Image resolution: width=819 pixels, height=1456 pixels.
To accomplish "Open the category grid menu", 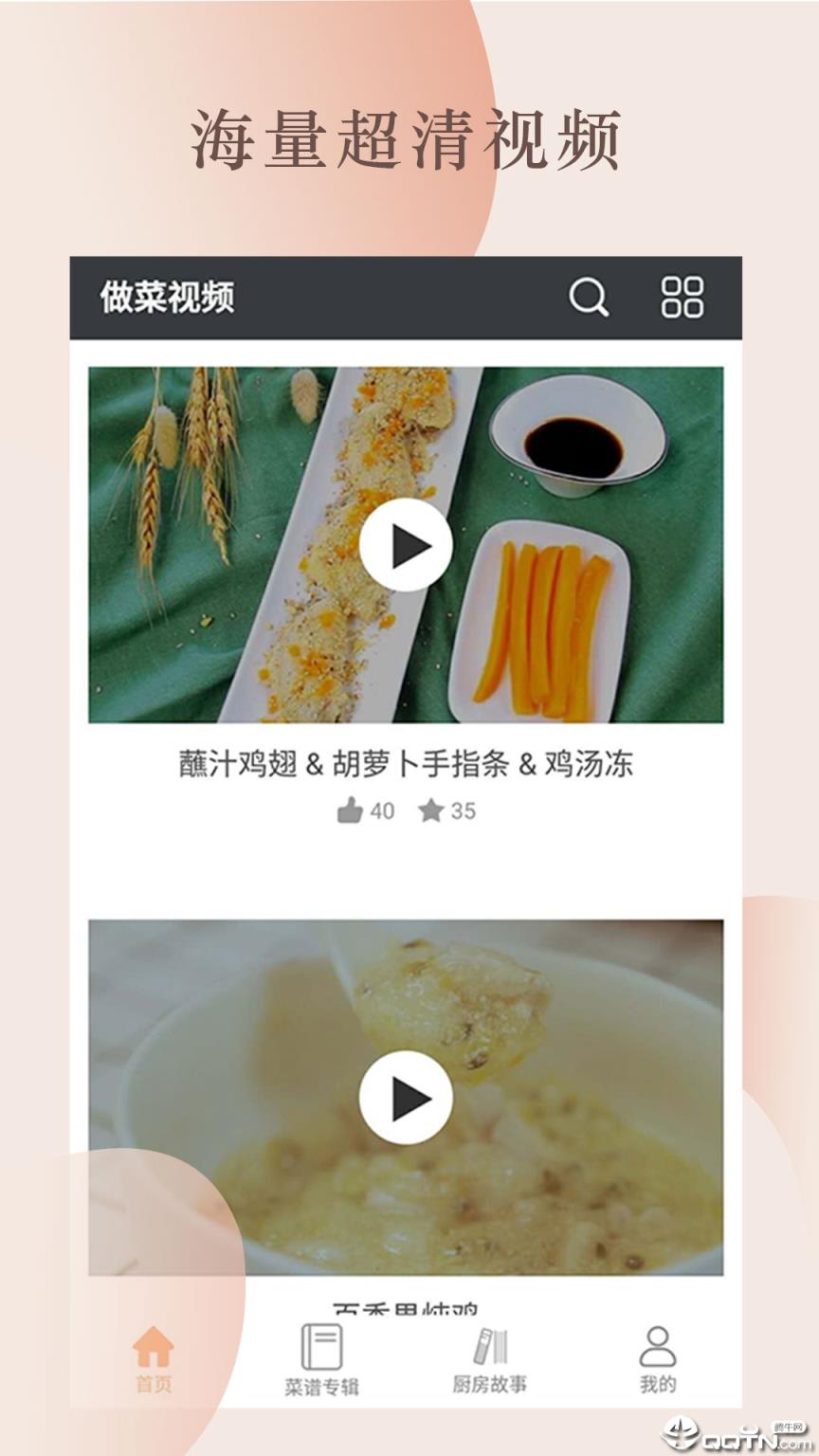I will [x=682, y=299].
